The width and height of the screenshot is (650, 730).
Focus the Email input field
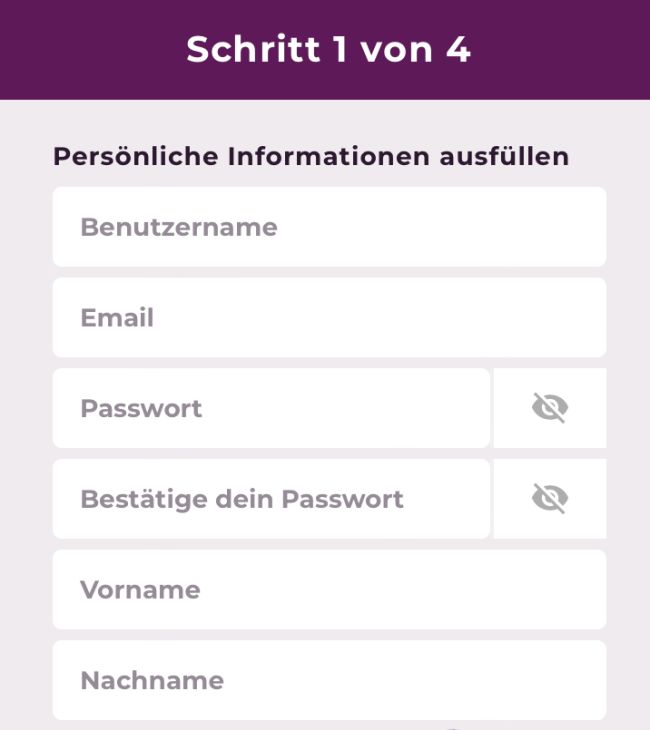329,318
